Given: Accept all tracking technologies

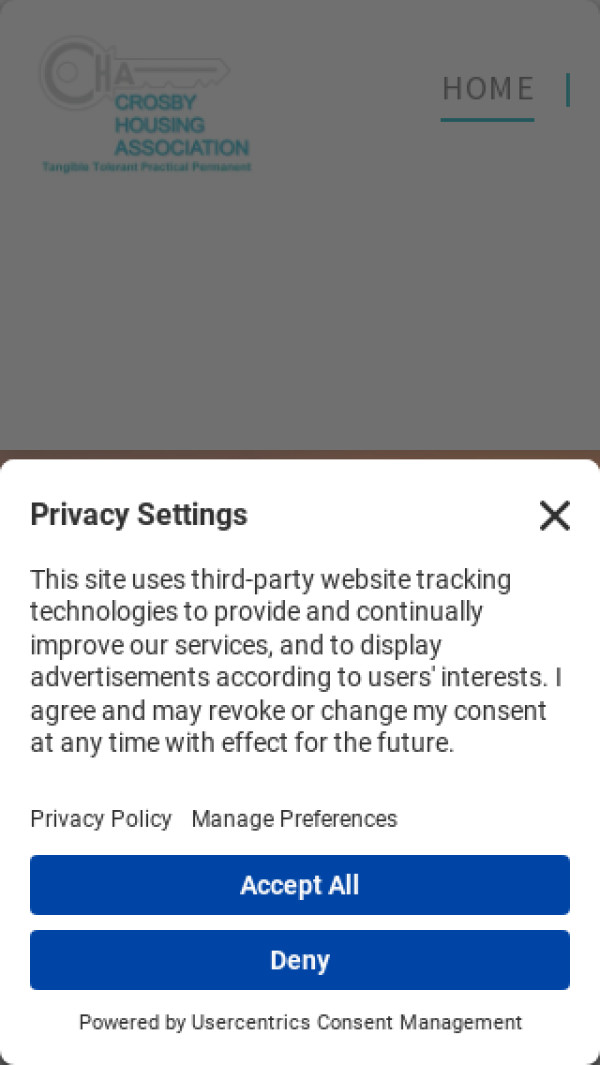Looking at the screenshot, I should coord(300,885).
